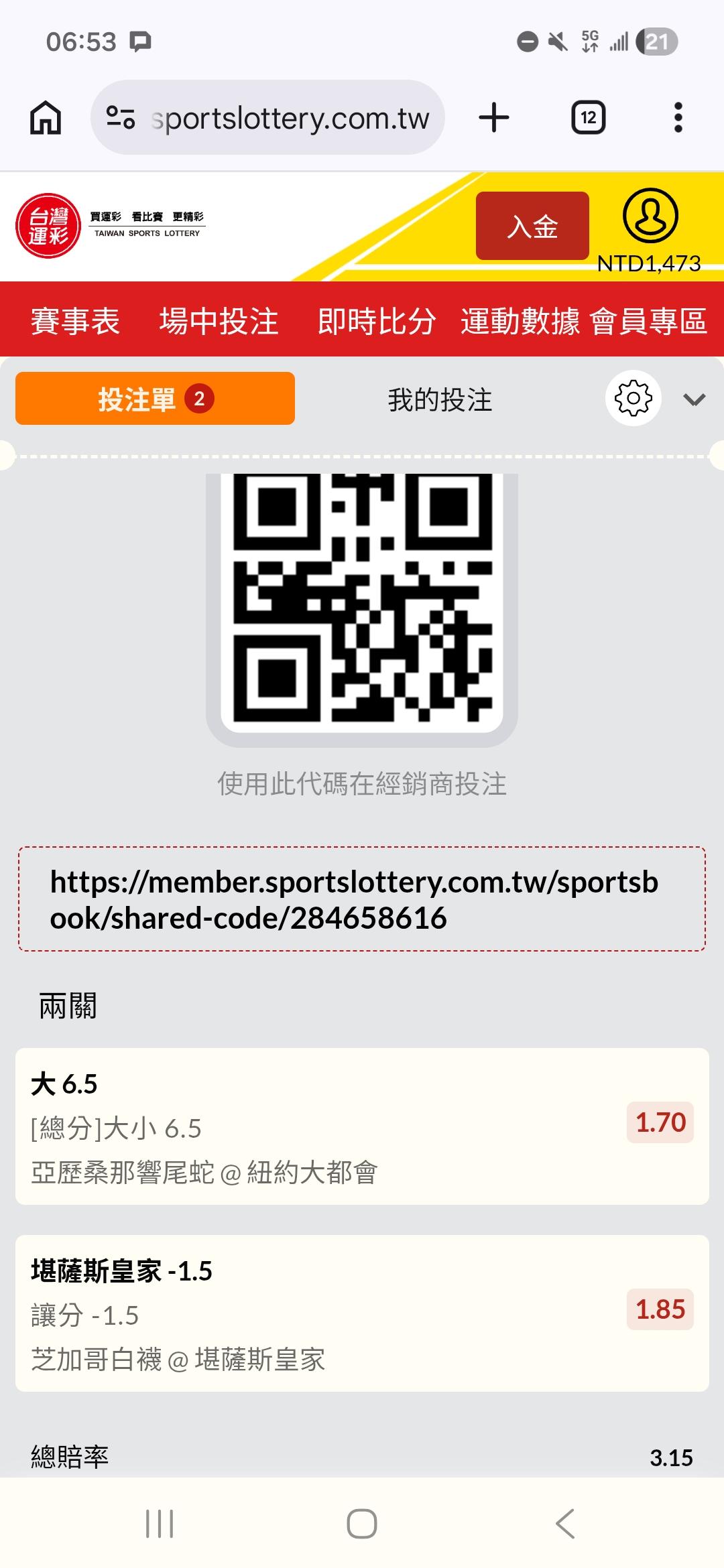Go to 賽事表 schedule
724x1568 pixels.
[75, 321]
